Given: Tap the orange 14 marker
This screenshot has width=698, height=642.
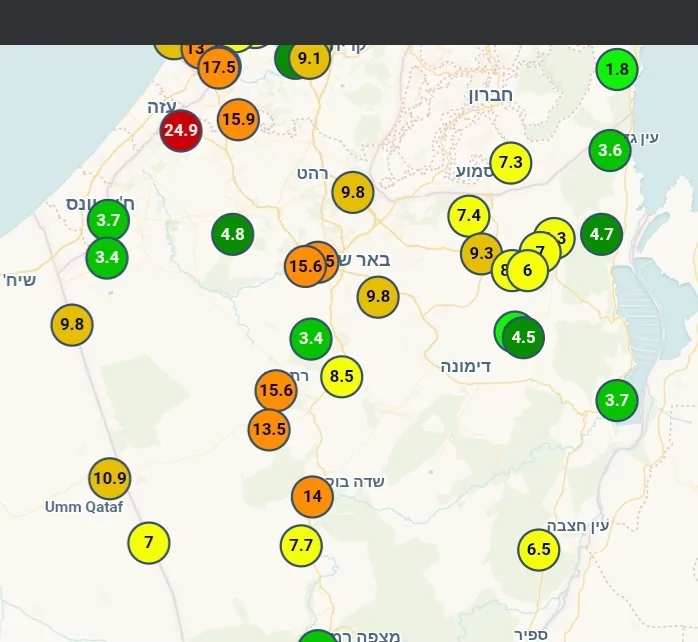Looking at the screenshot, I should [x=312, y=496].
